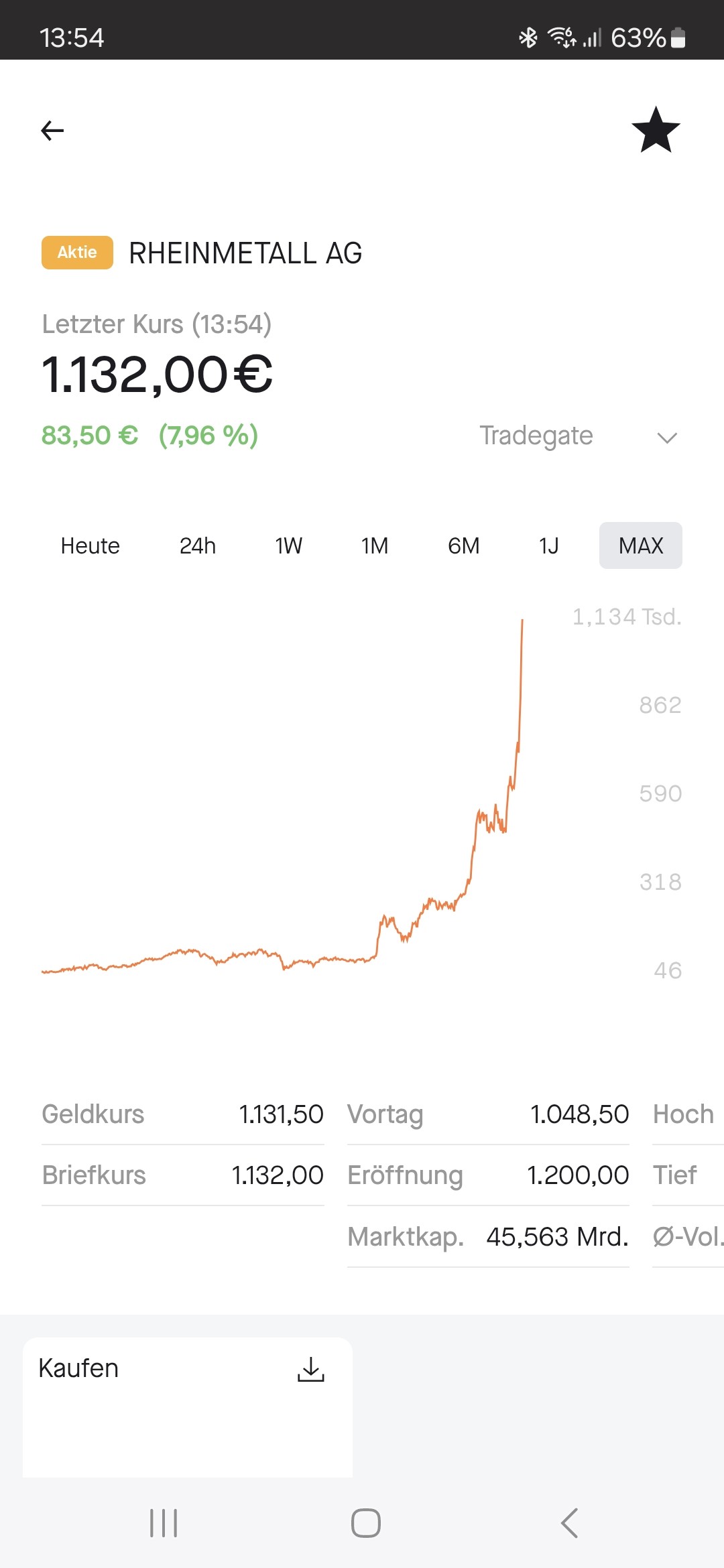Show the 1J chart period

(x=548, y=545)
